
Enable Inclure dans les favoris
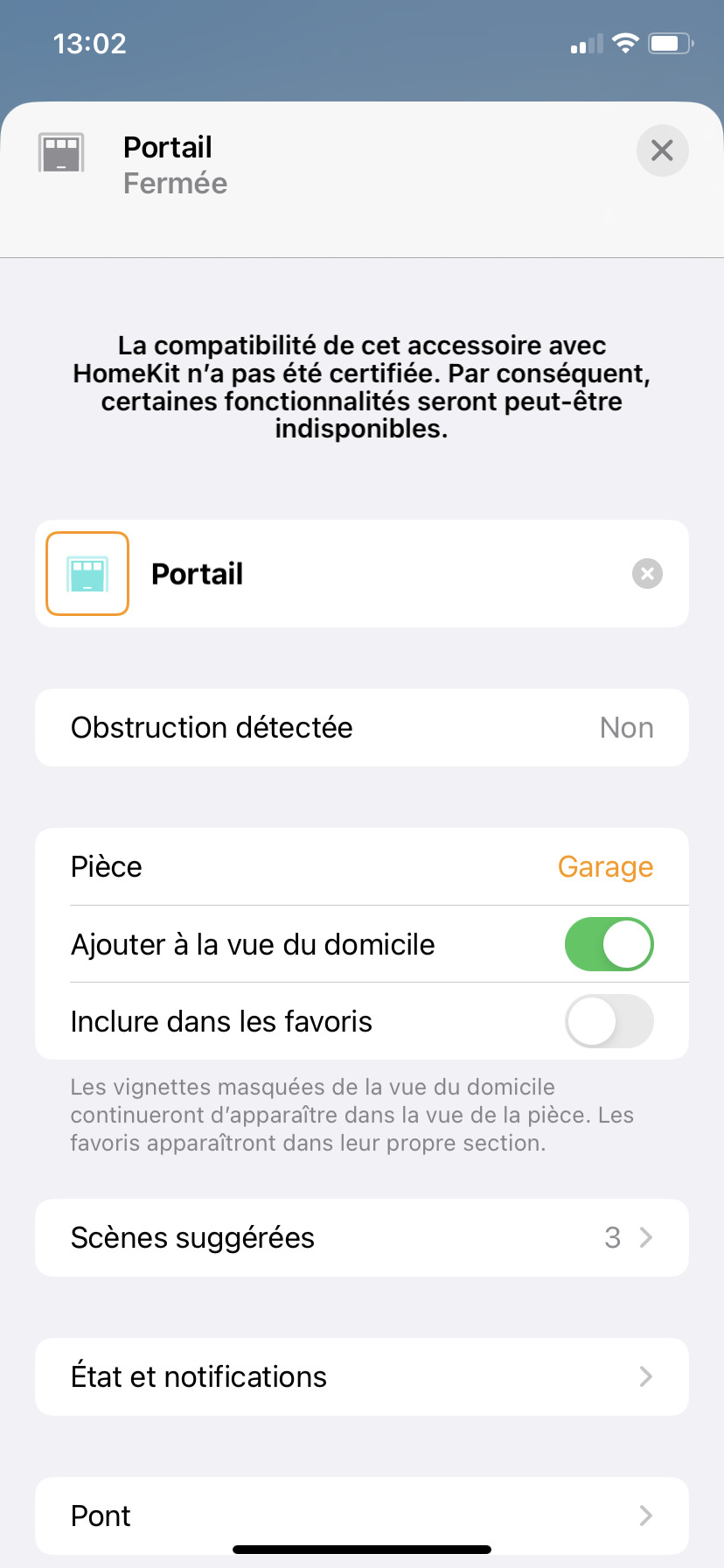pyautogui.click(x=609, y=1021)
